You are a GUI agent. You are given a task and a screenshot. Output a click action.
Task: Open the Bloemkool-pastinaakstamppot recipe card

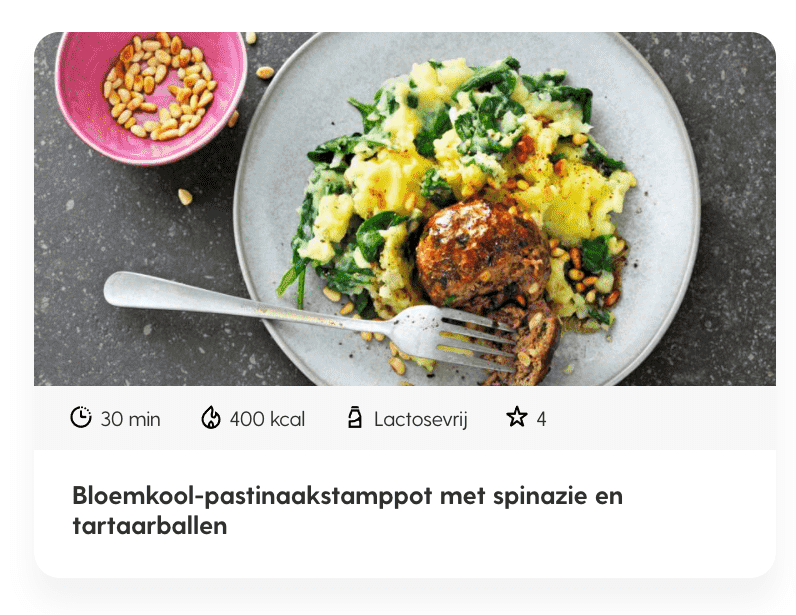point(347,510)
